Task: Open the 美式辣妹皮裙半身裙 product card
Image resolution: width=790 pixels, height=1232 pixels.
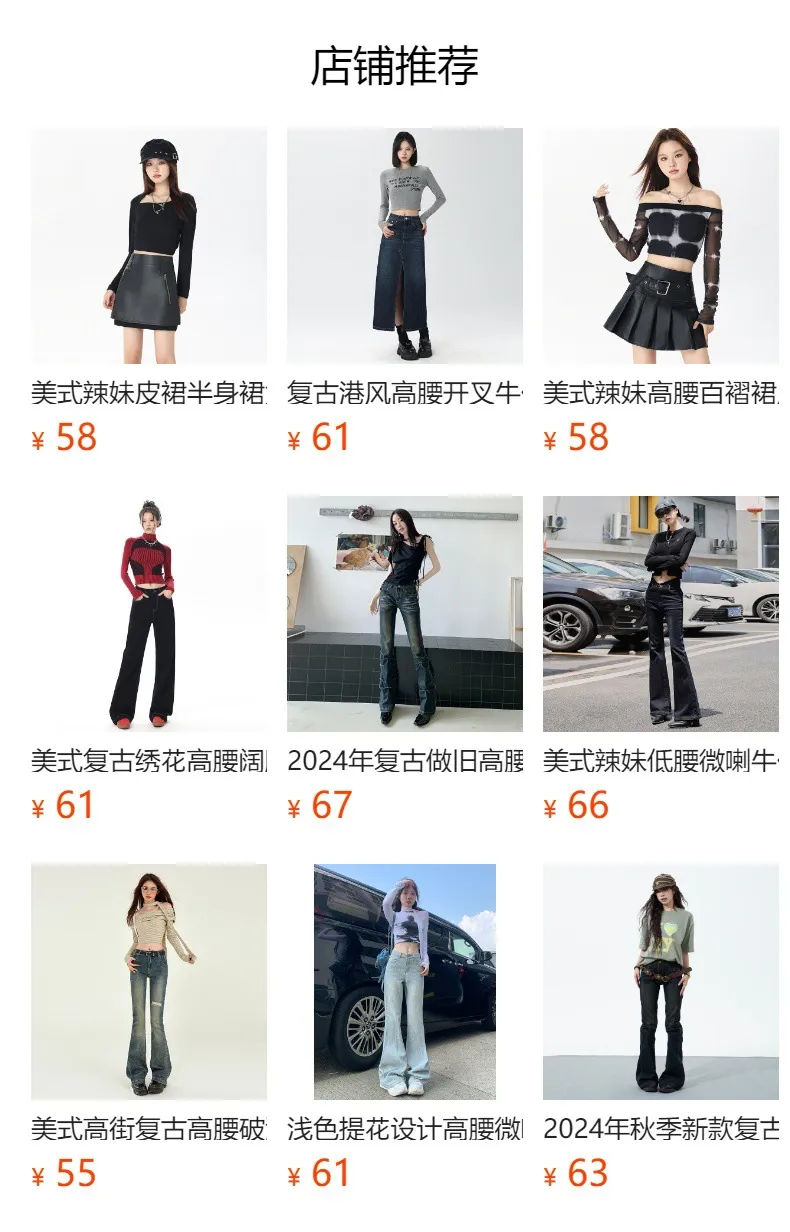Action: coord(149,291)
